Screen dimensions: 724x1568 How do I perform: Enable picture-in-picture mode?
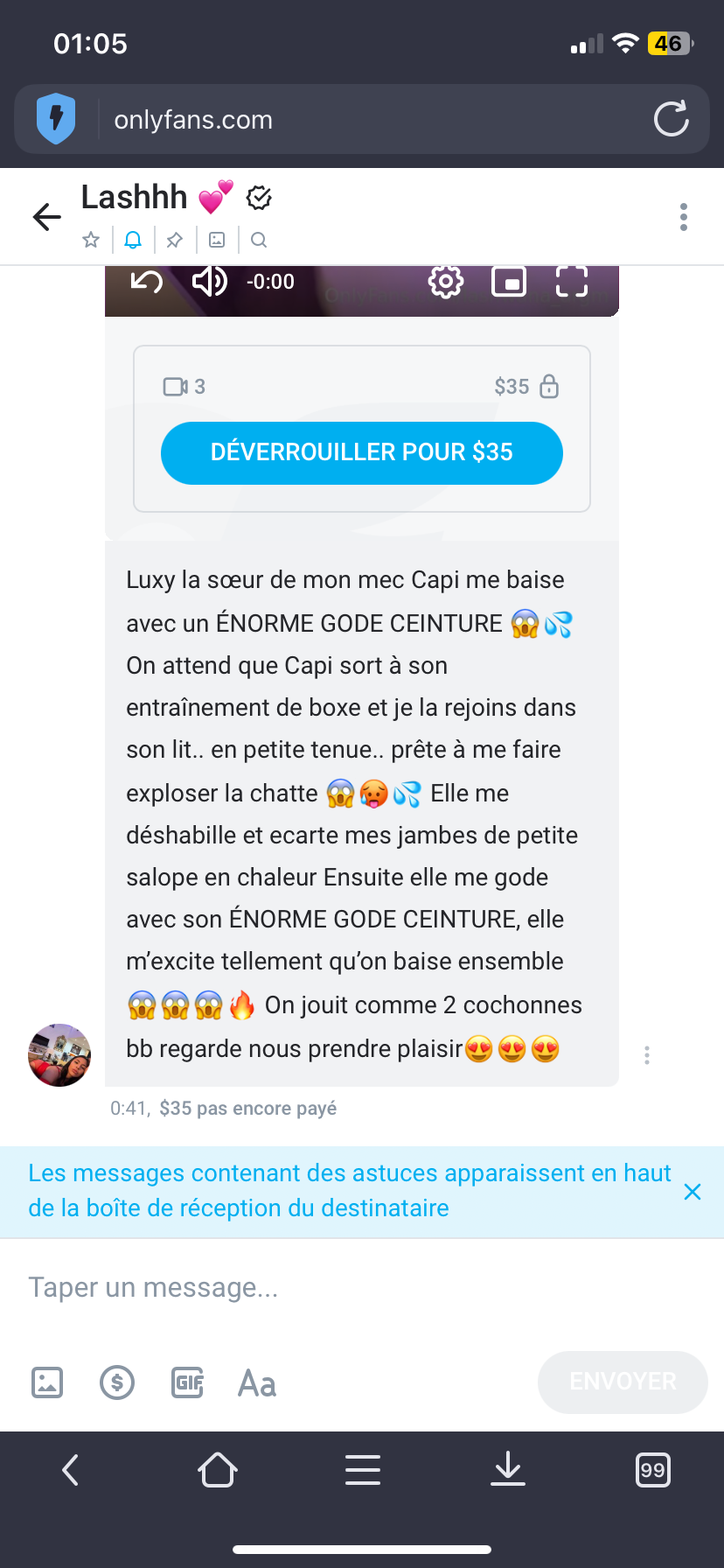[509, 282]
